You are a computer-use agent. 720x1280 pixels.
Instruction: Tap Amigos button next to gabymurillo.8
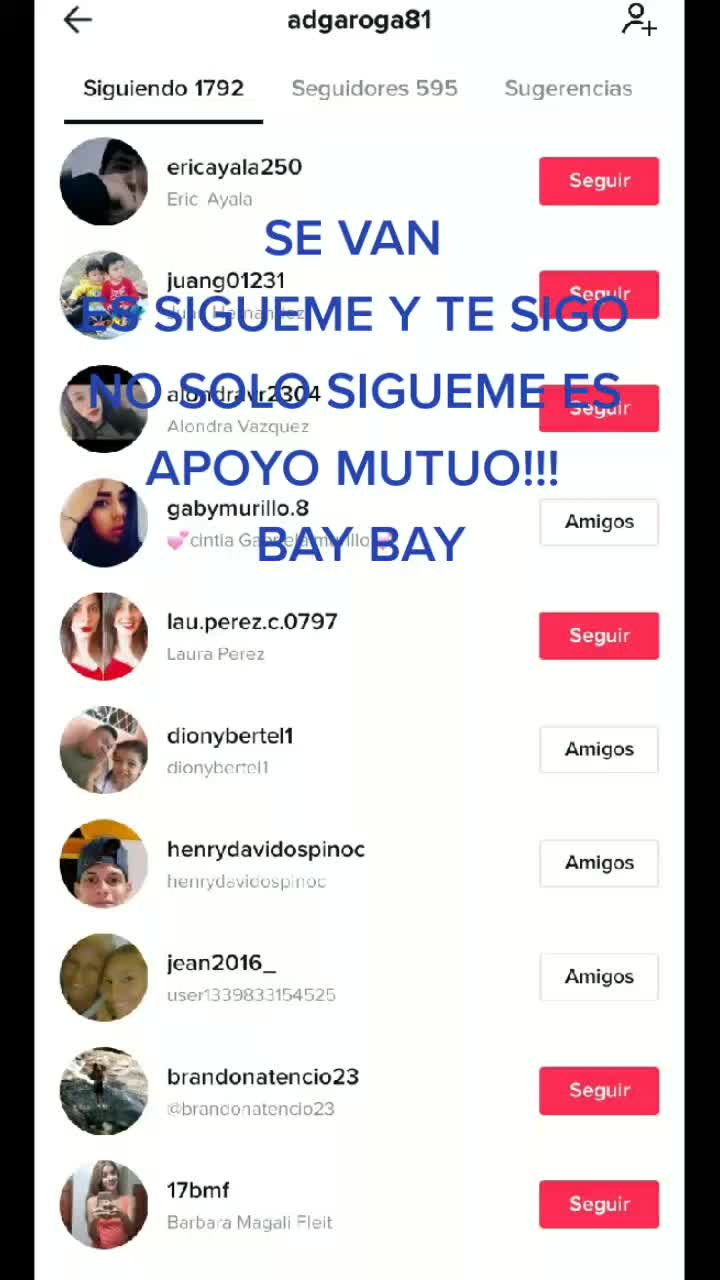click(598, 522)
